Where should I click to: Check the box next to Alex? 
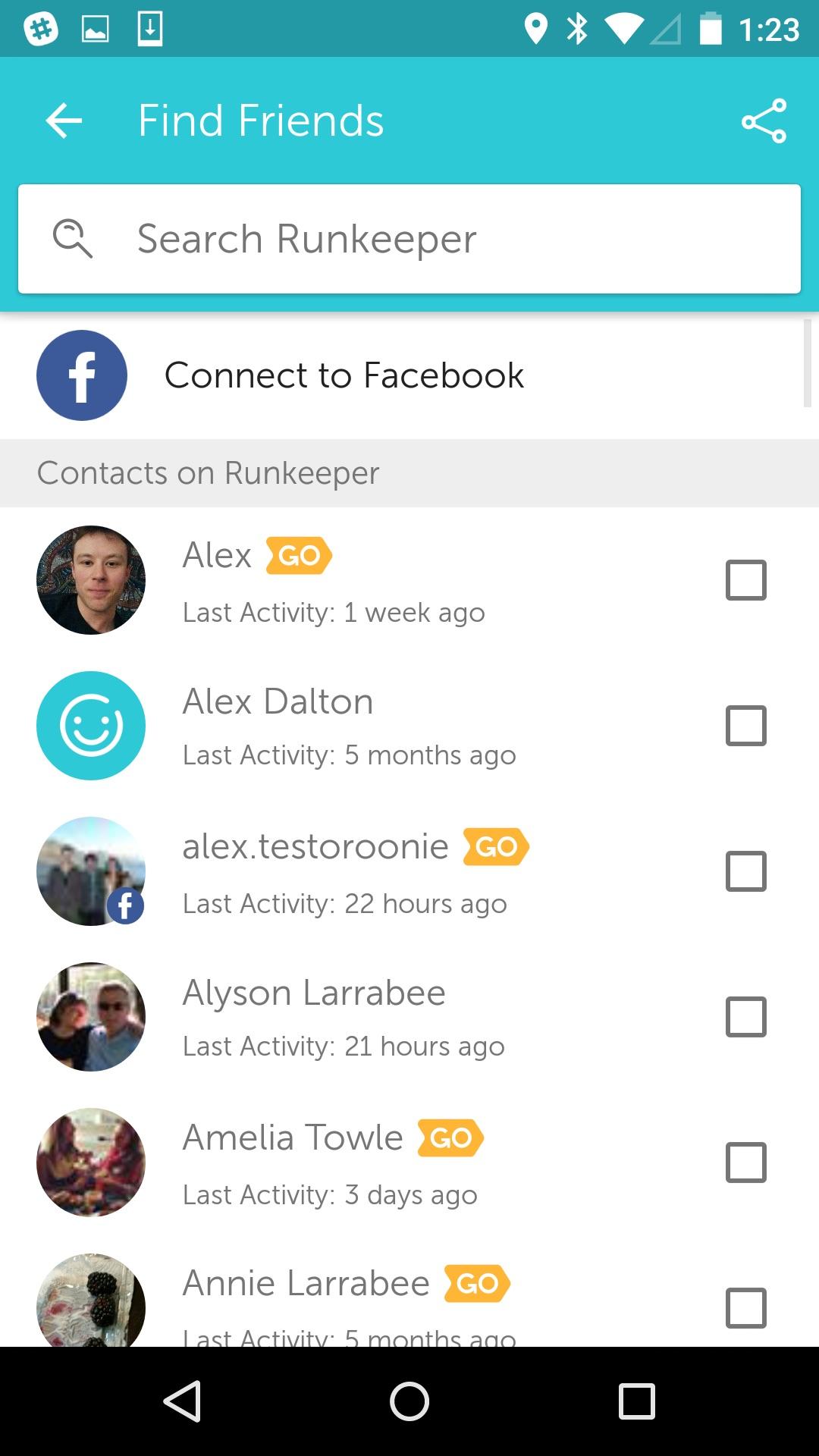745,580
